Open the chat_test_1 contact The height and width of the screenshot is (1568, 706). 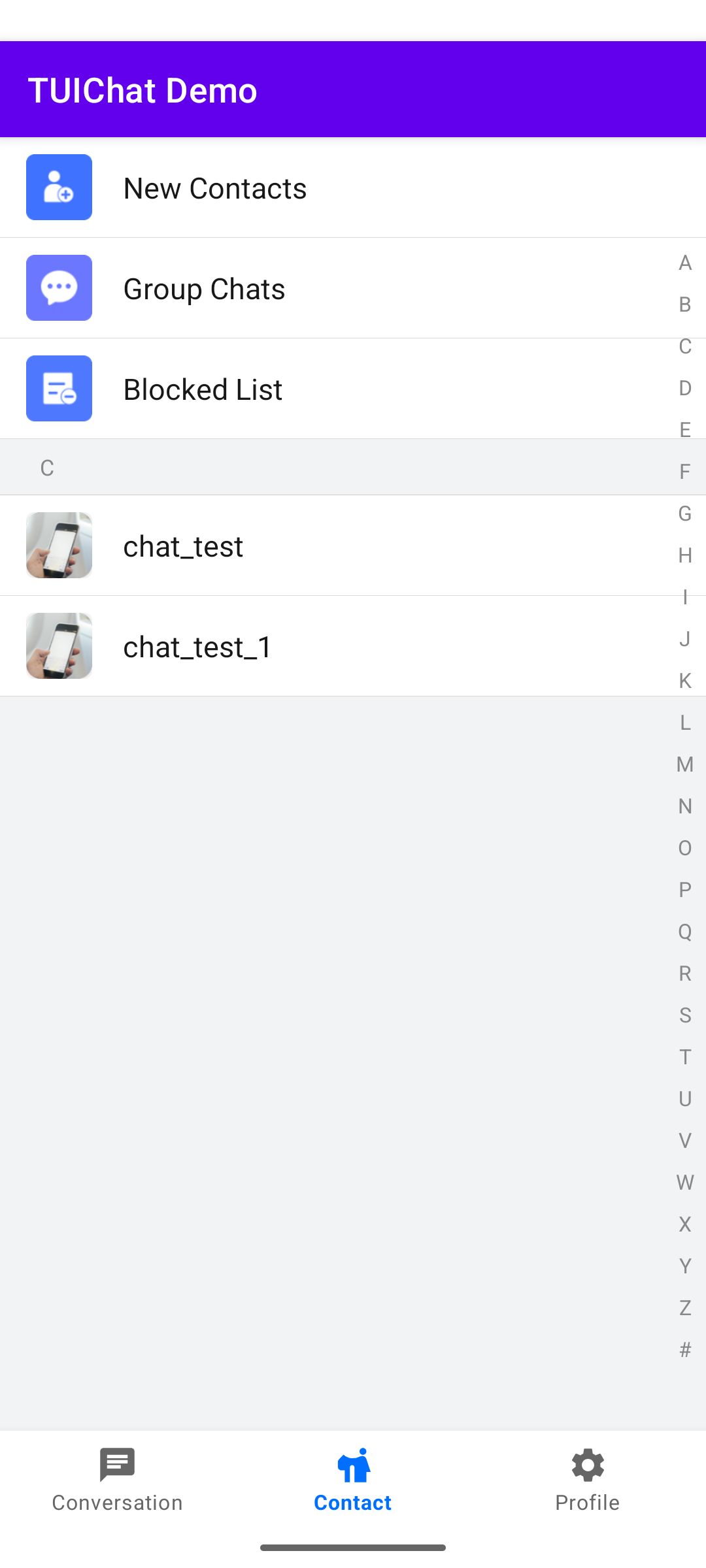pyautogui.click(x=353, y=646)
